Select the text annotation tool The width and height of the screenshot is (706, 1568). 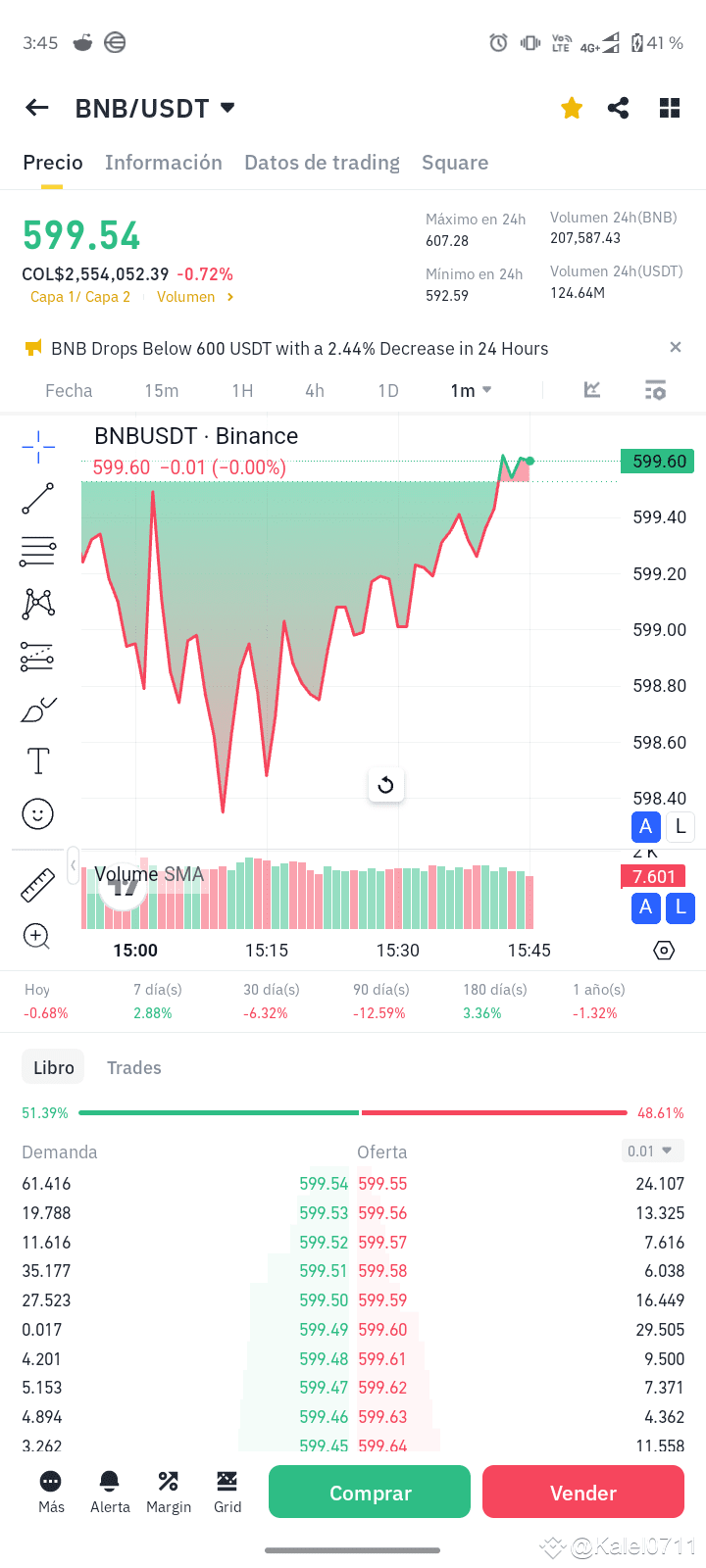(37, 760)
